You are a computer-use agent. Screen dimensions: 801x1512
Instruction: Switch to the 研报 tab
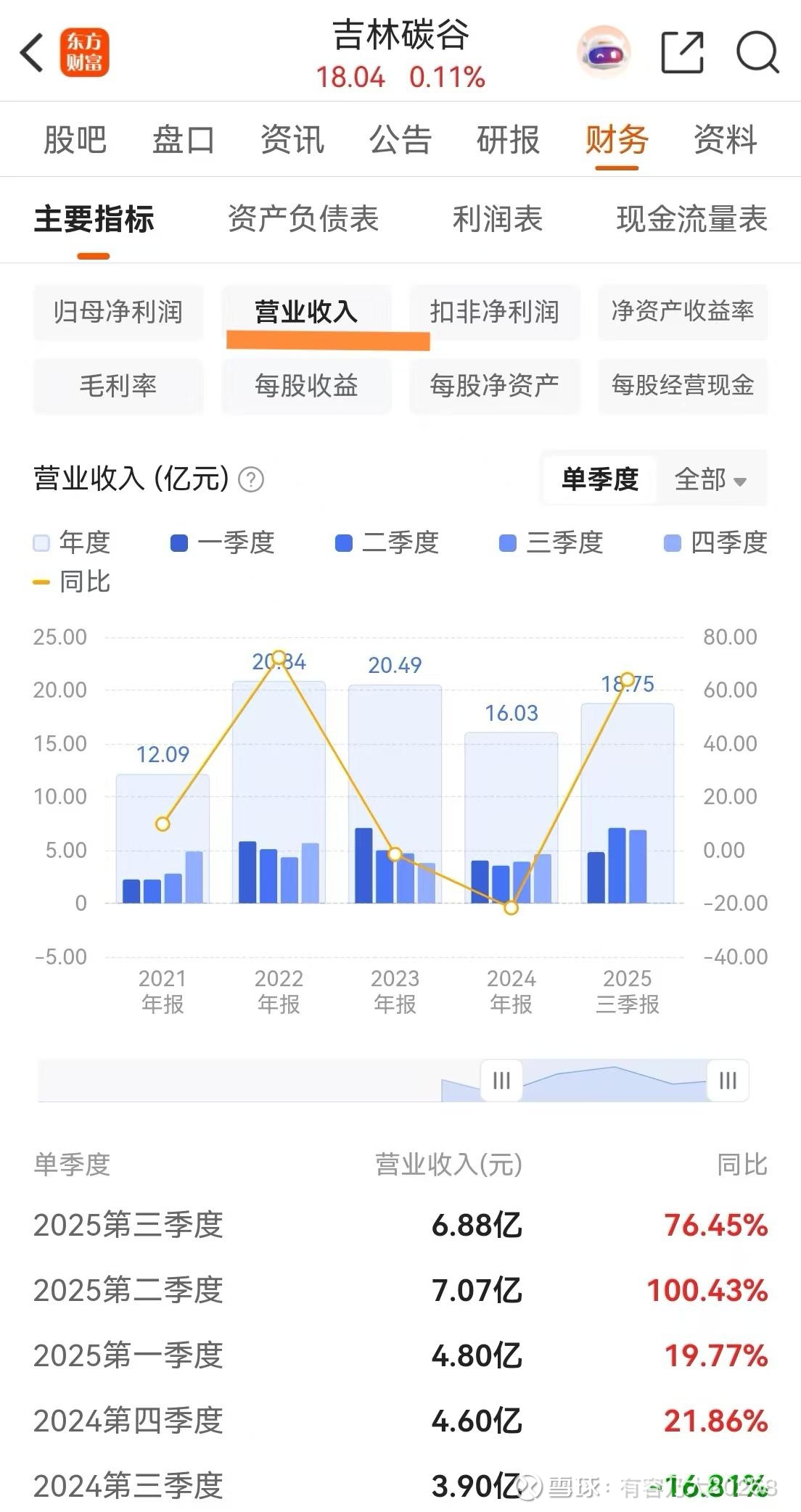pyautogui.click(x=508, y=139)
